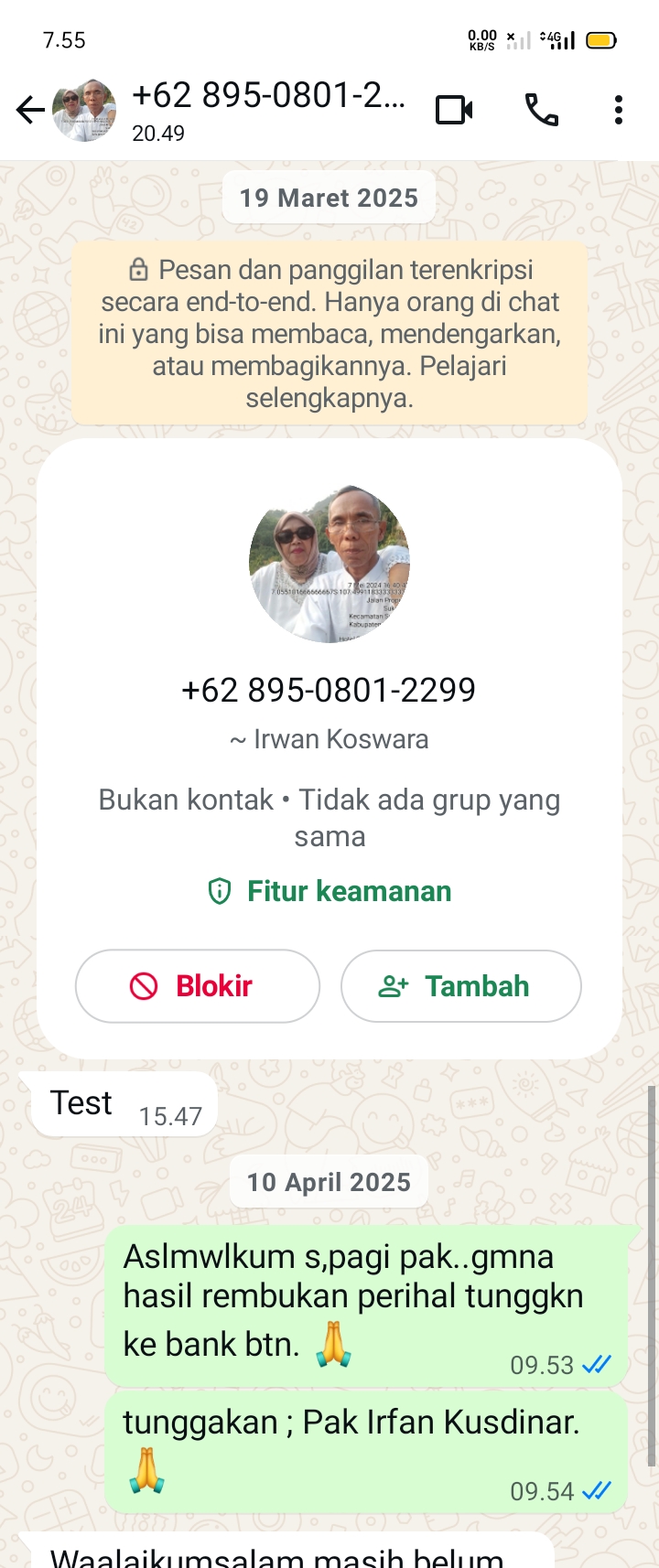Start a voice call with this contact
Viewport: 659px width, 1568px height.
544,109
